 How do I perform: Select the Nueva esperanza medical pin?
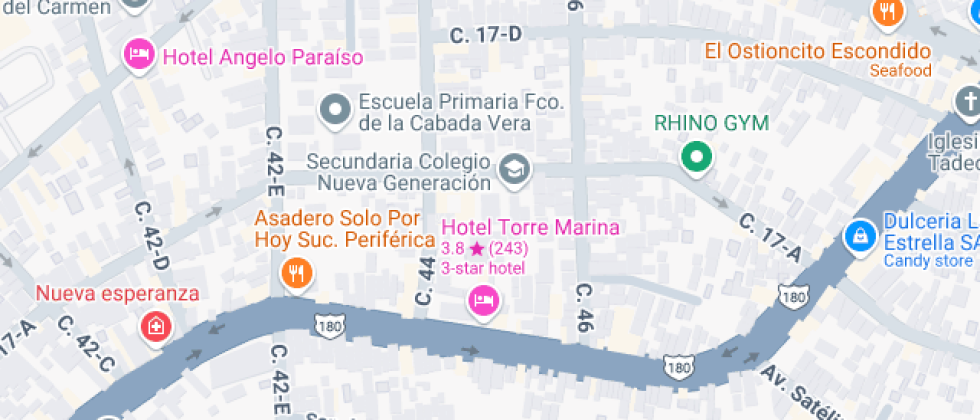point(156,324)
